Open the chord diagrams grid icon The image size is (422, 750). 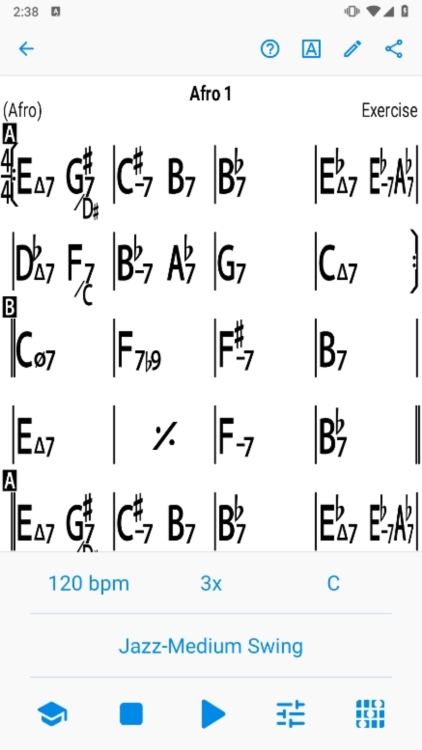pos(370,714)
